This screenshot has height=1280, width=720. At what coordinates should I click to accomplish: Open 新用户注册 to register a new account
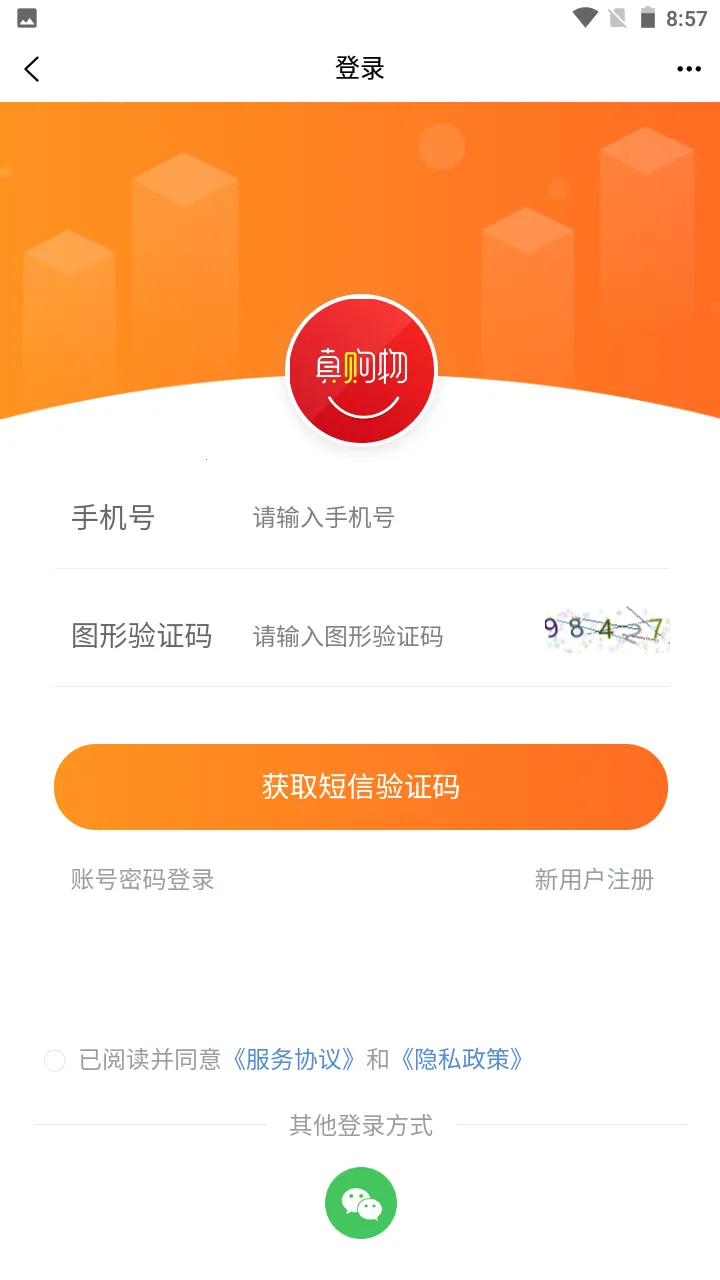pyautogui.click(x=594, y=879)
